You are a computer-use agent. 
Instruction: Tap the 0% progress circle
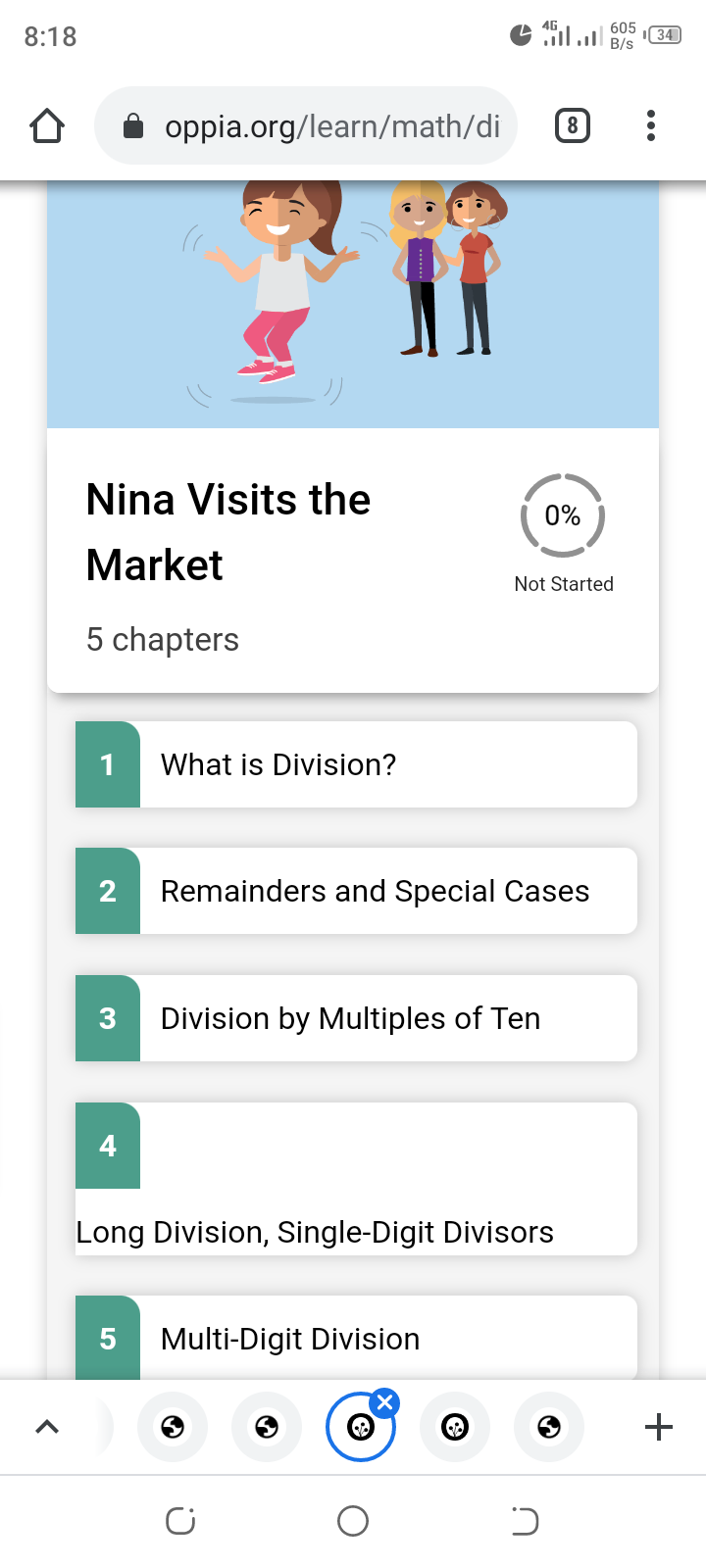[564, 515]
